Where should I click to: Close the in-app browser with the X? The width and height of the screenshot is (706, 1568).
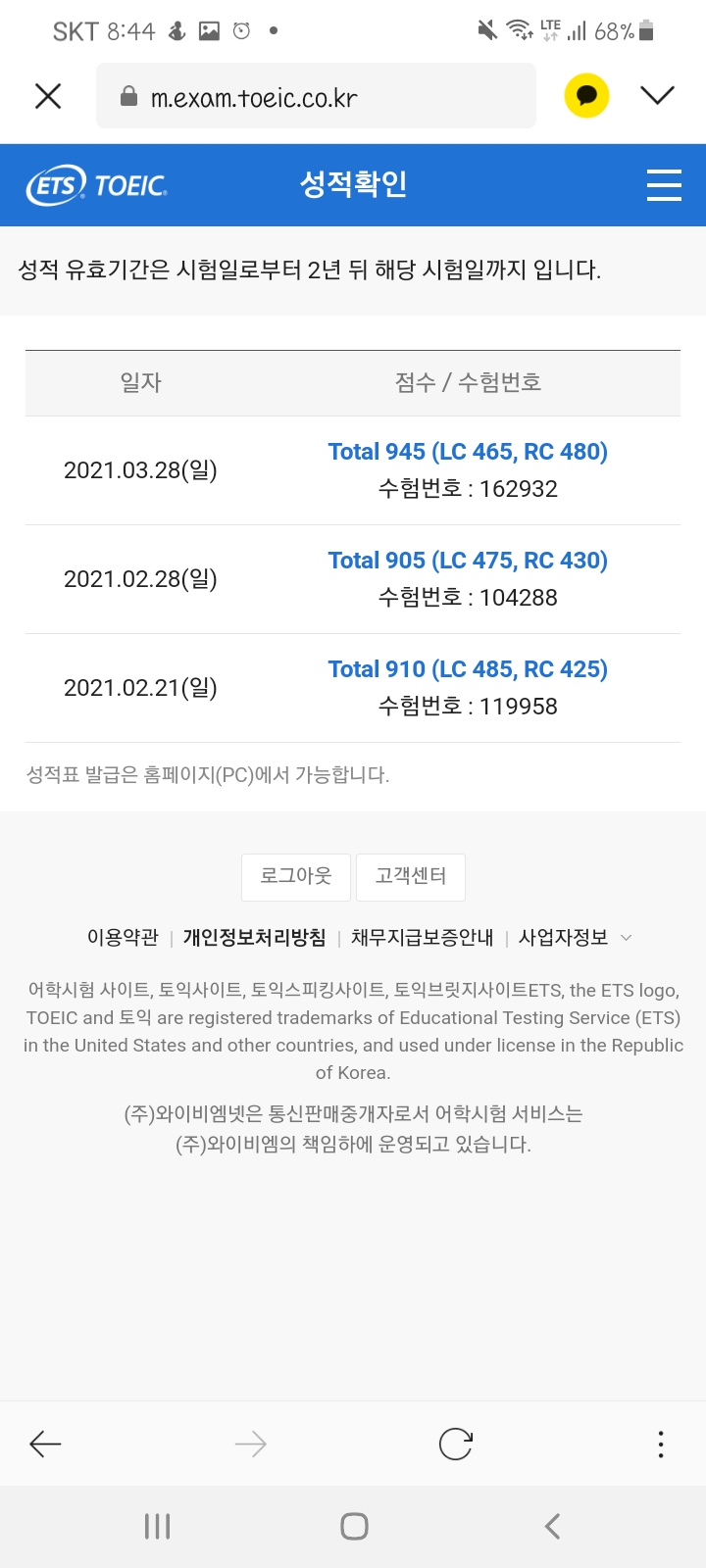coord(48,96)
